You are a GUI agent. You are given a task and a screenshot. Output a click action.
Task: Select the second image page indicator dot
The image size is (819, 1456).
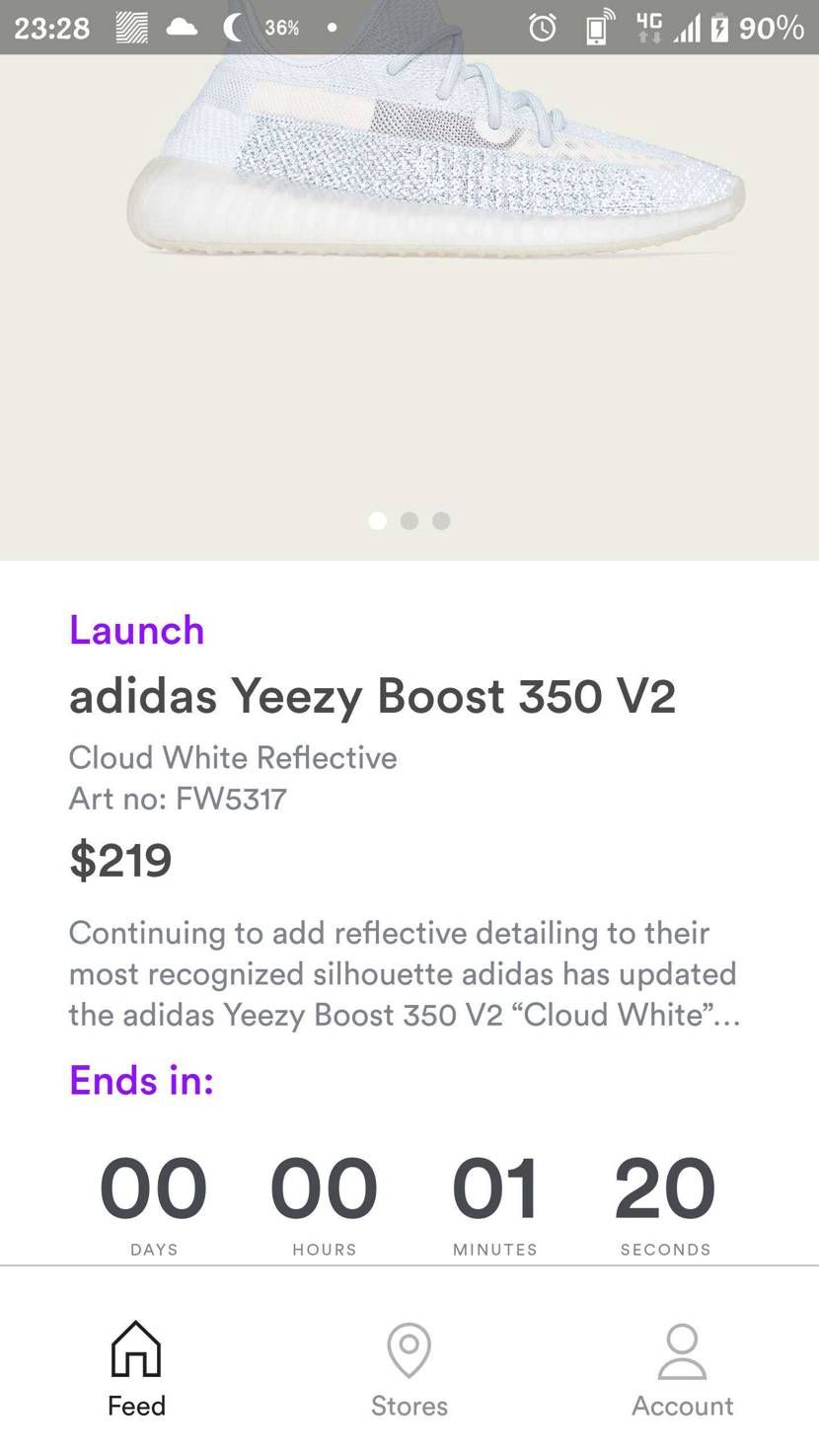409,520
